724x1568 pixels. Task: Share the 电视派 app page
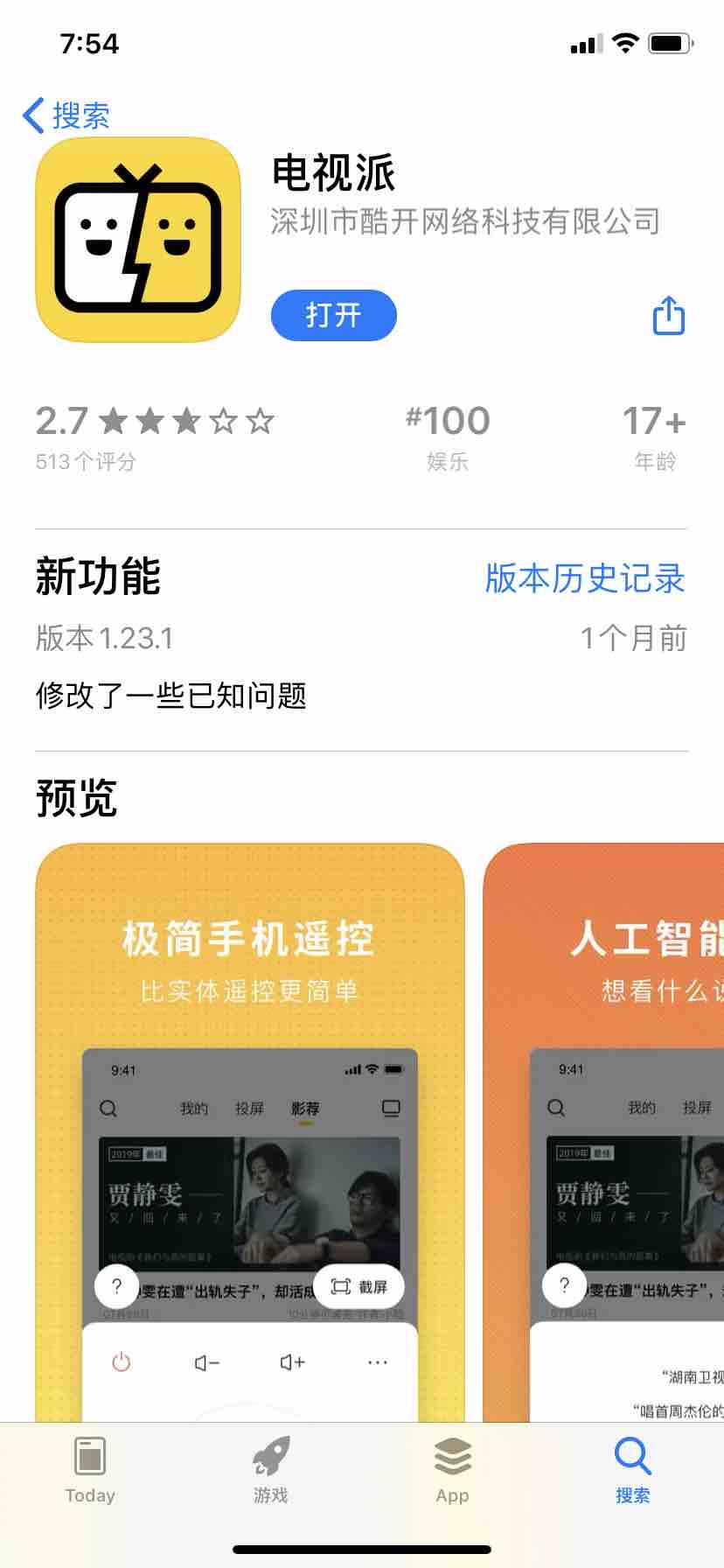tap(669, 315)
